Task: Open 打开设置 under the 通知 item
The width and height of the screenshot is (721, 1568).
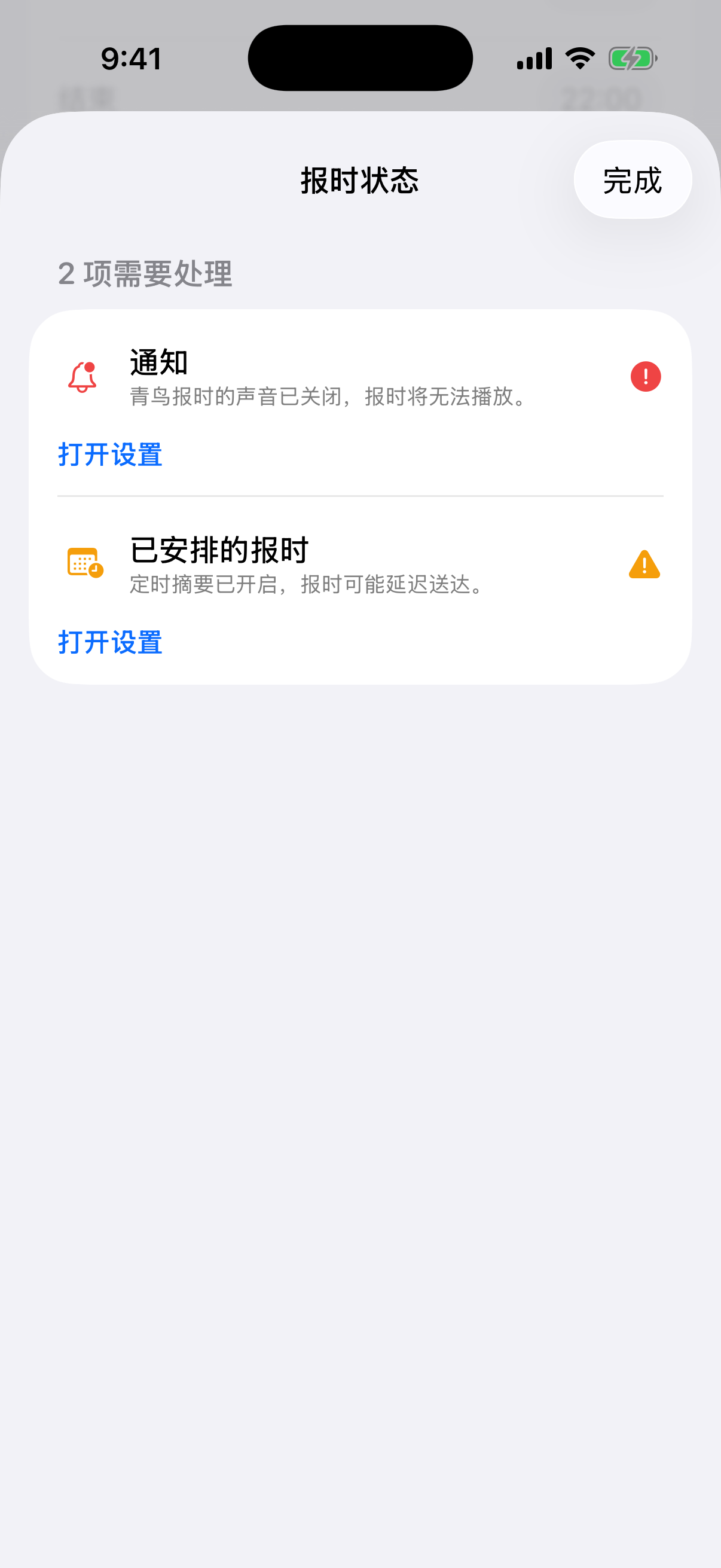Action: click(x=109, y=454)
